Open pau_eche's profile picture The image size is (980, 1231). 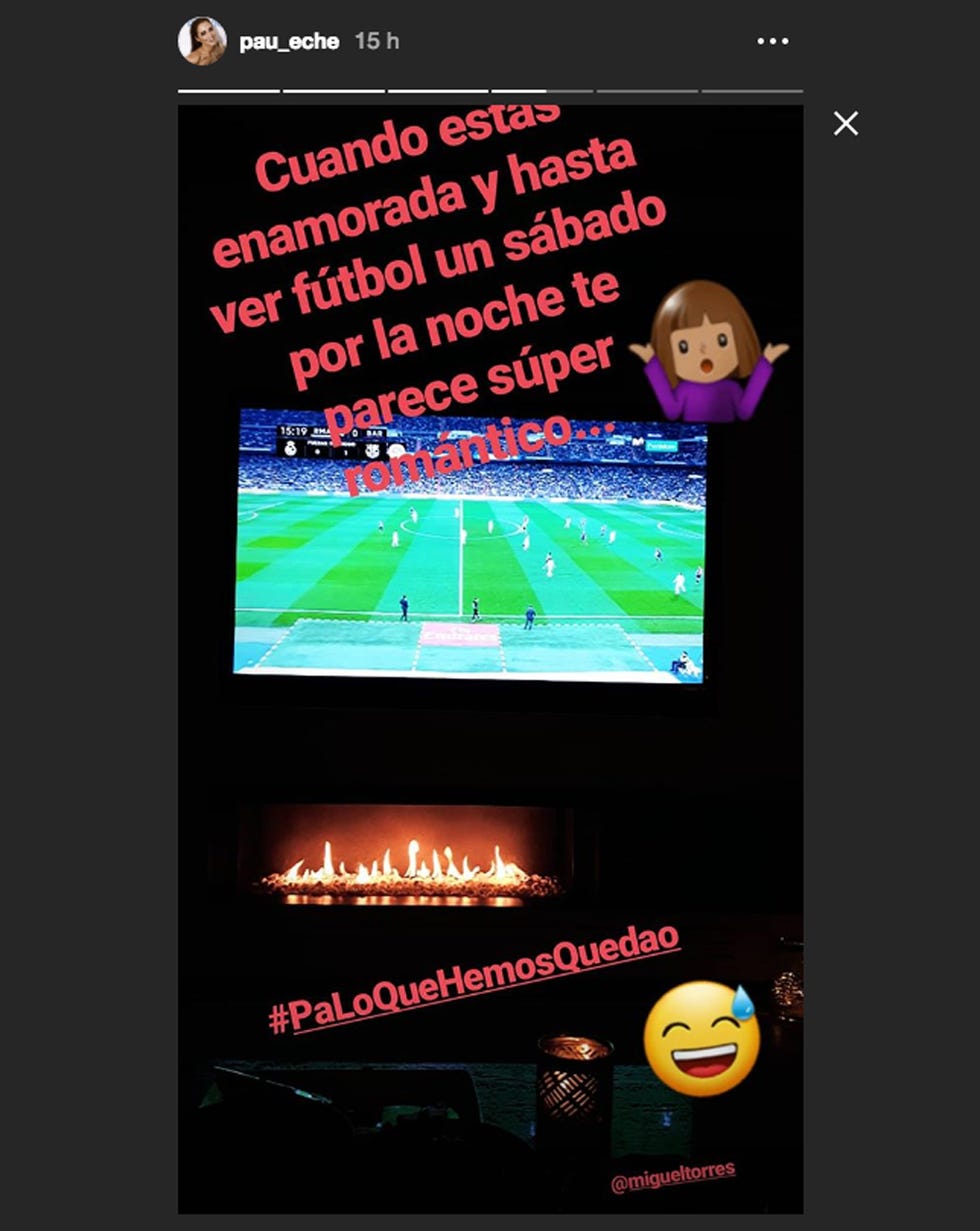point(202,42)
